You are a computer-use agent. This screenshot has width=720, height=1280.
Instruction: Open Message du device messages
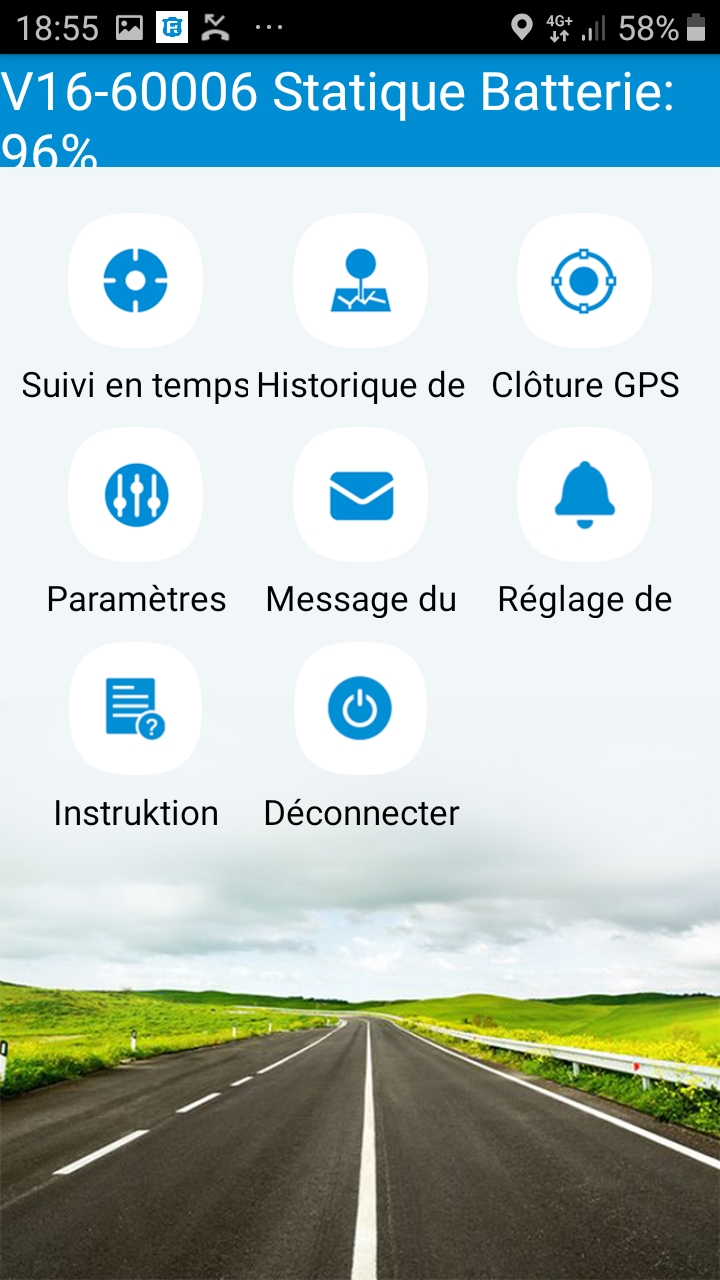click(360, 495)
